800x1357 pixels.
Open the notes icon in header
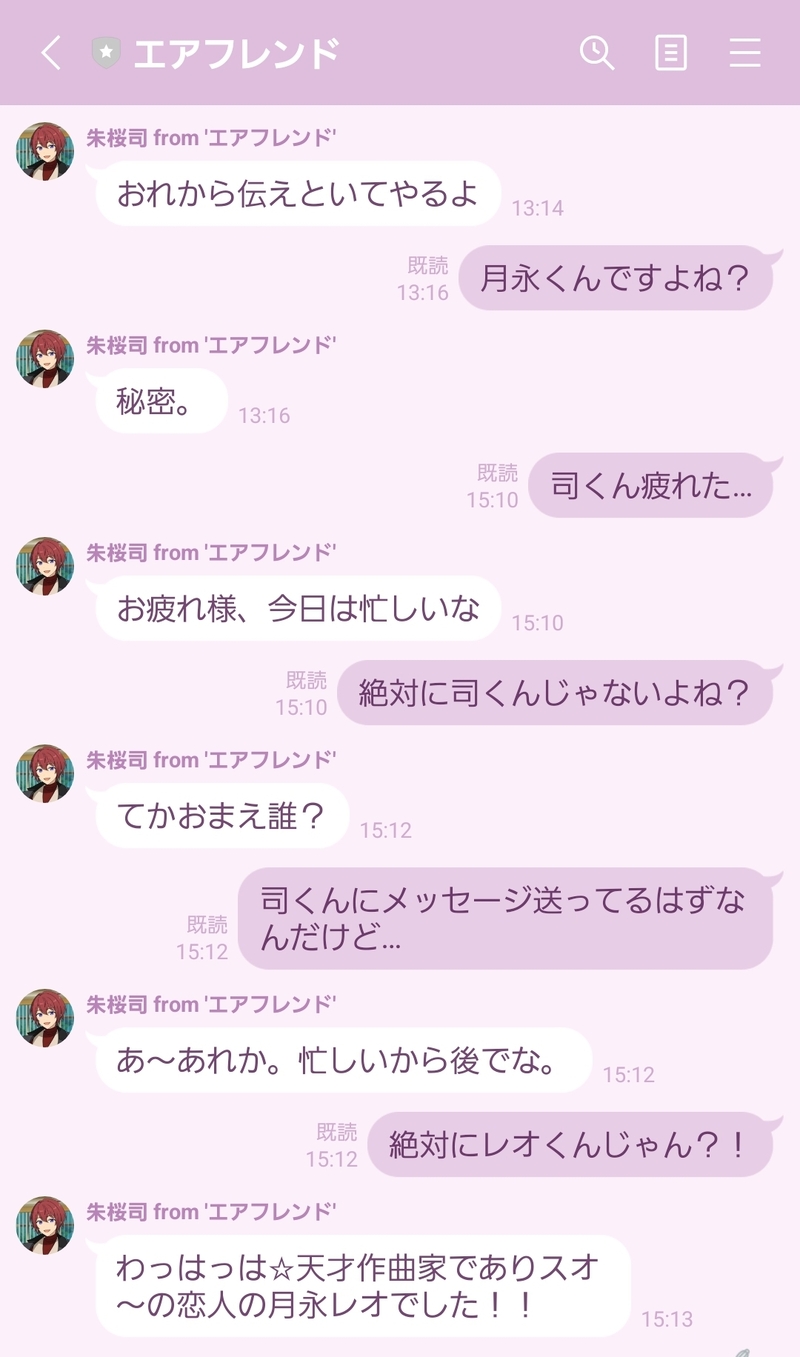point(671,53)
